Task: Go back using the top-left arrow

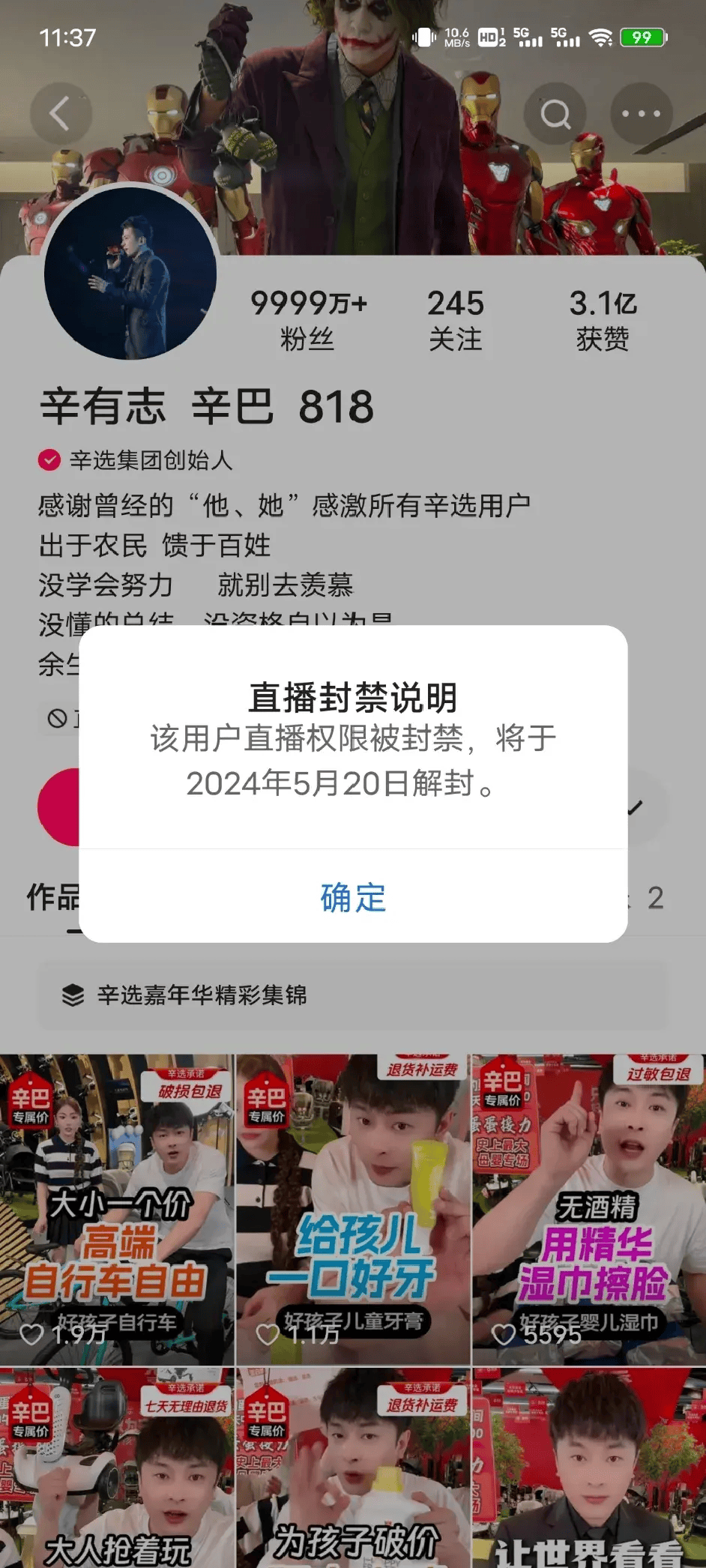Action: (x=60, y=114)
